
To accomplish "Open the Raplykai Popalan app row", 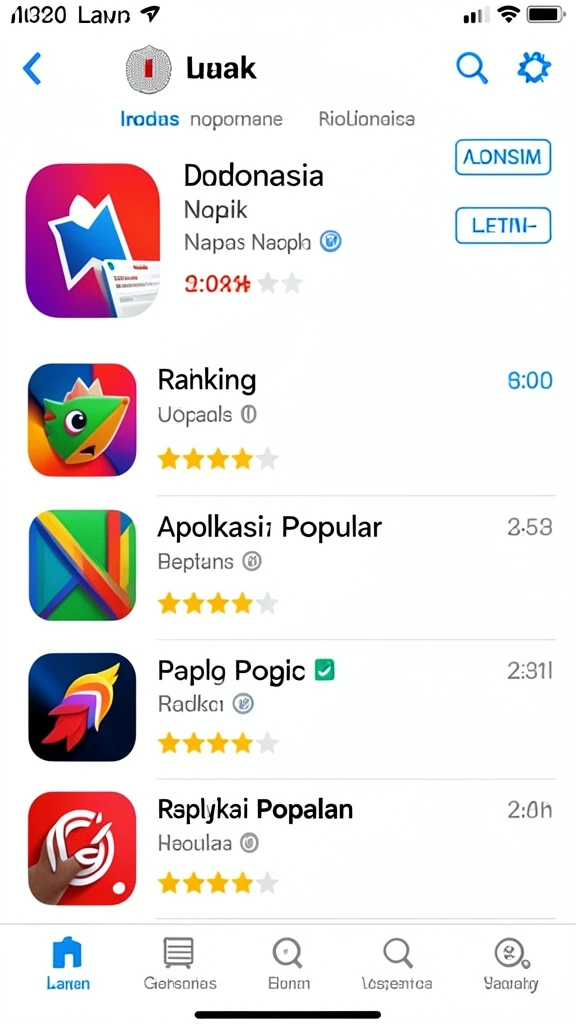I will click(x=291, y=848).
